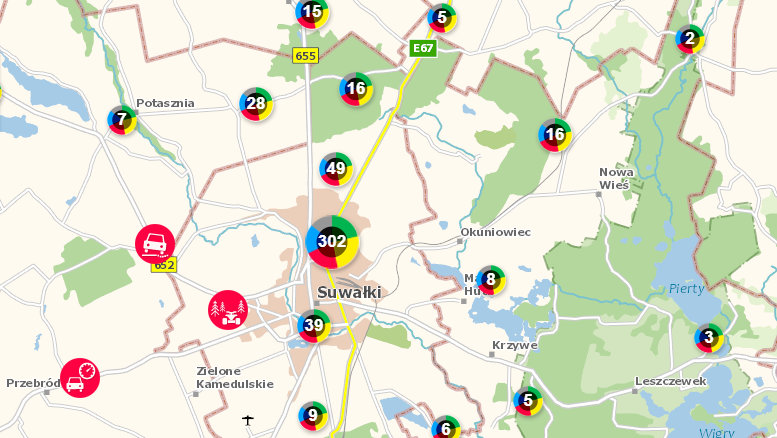The height and width of the screenshot is (438, 777).
Task: Open the 16 cluster beside the E67 road
Action: [x=356, y=89]
